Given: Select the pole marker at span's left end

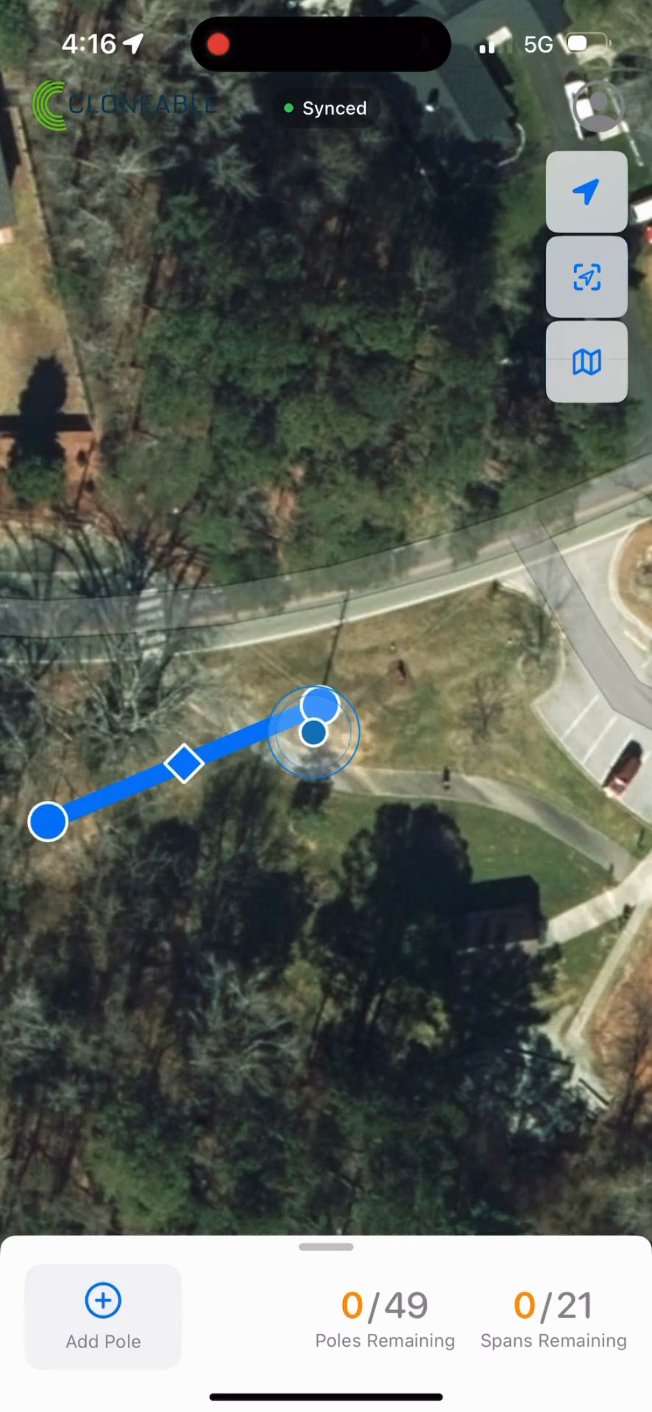Looking at the screenshot, I should coord(48,821).
